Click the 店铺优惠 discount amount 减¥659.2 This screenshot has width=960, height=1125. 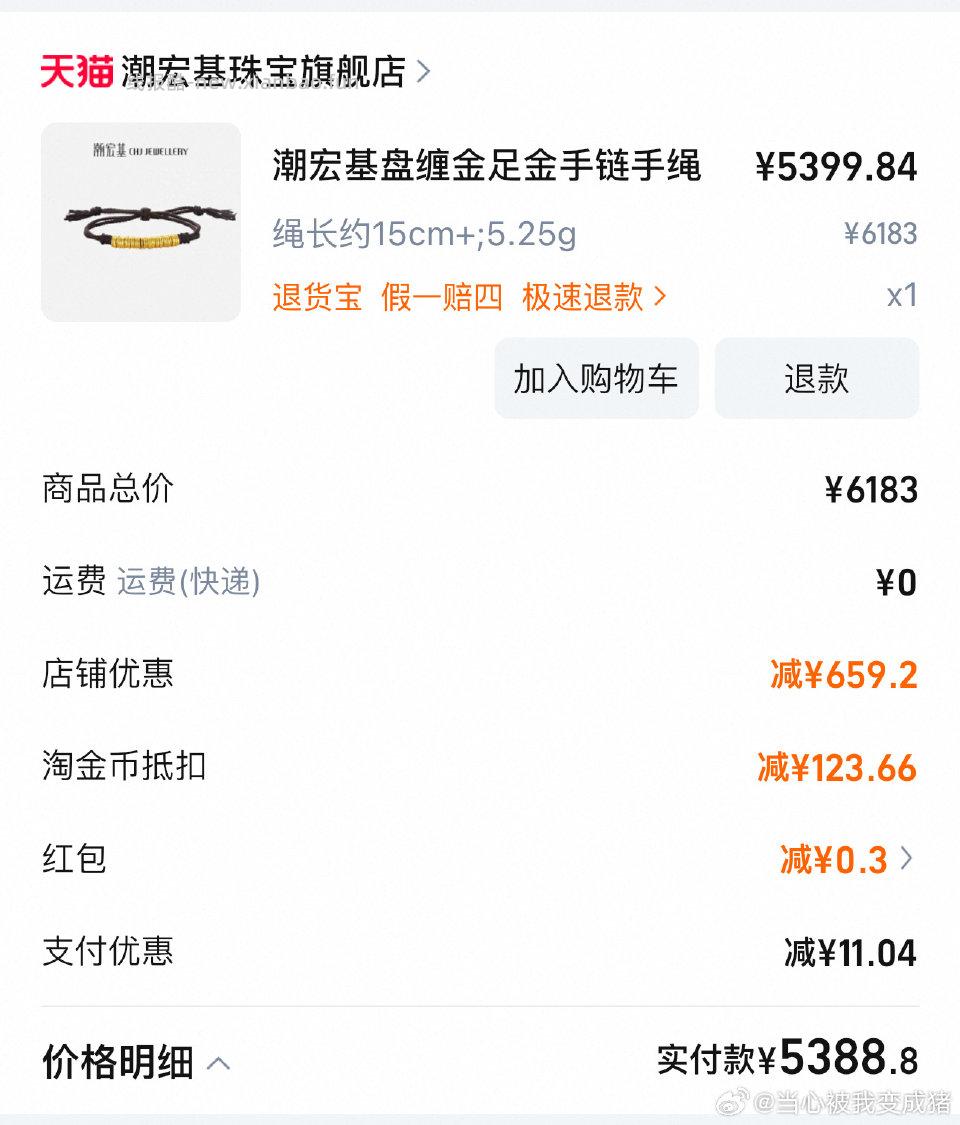pos(841,675)
